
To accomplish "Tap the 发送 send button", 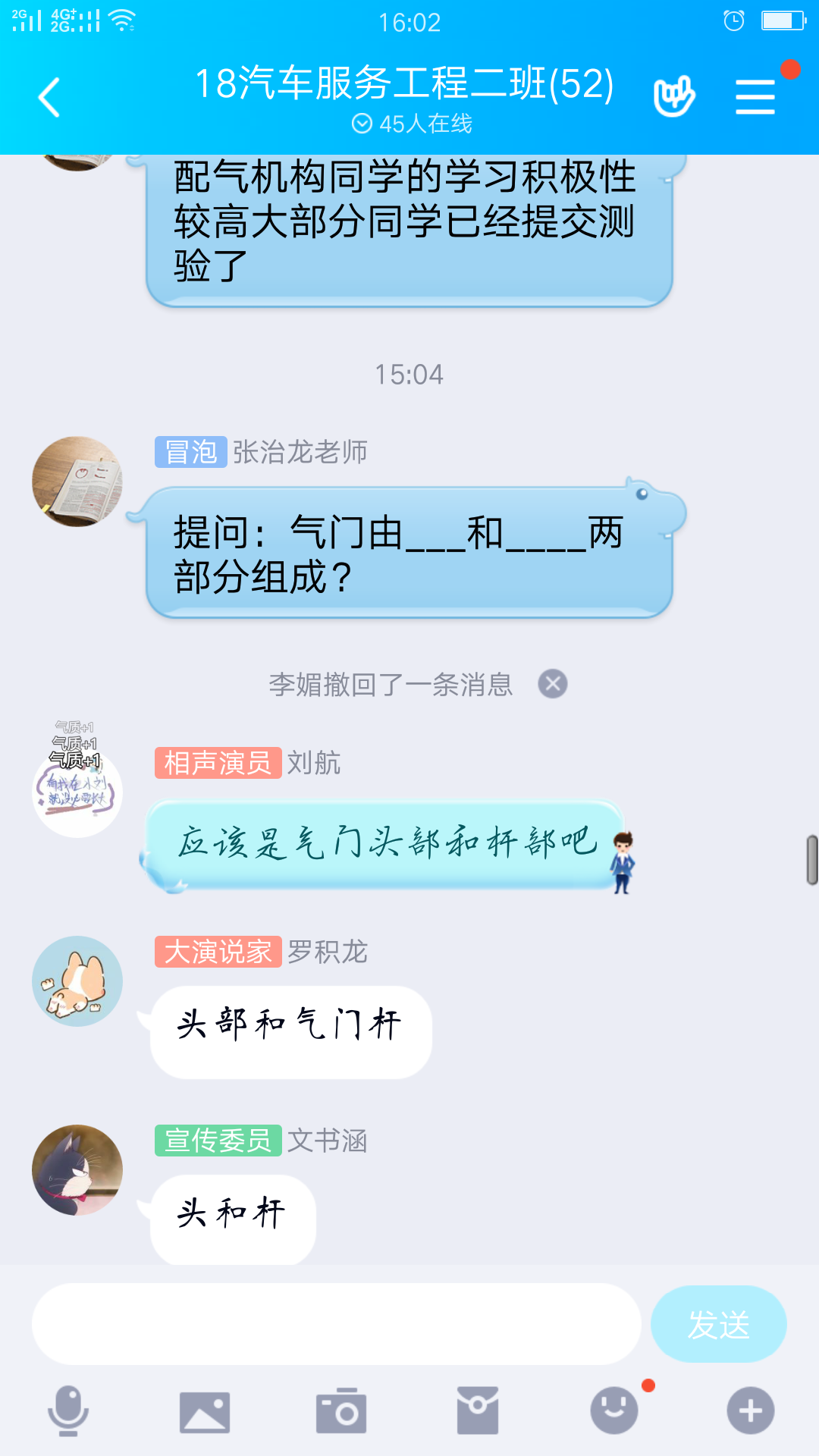I will 718,1324.
